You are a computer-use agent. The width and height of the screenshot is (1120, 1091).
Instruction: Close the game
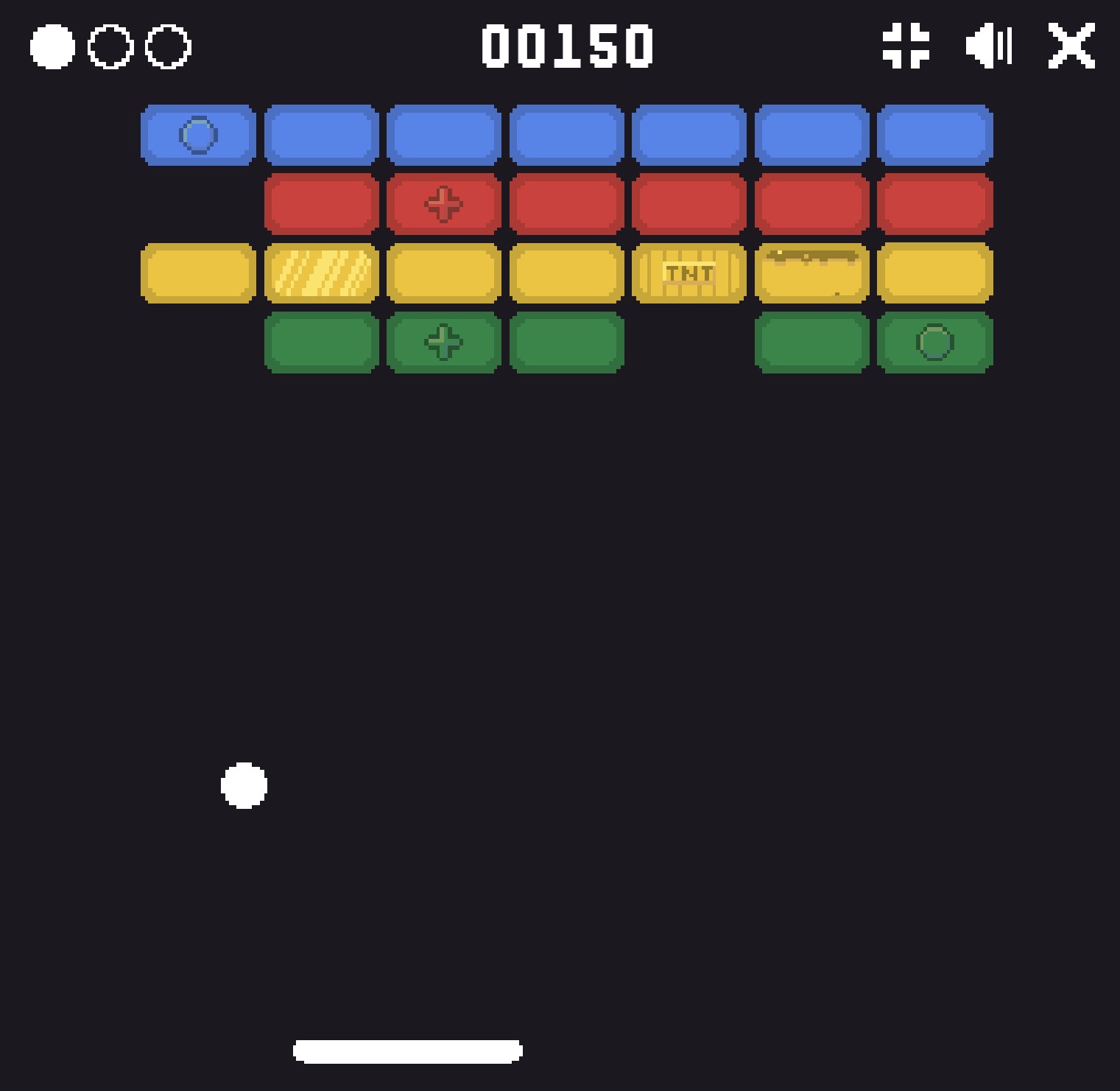(1071, 46)
